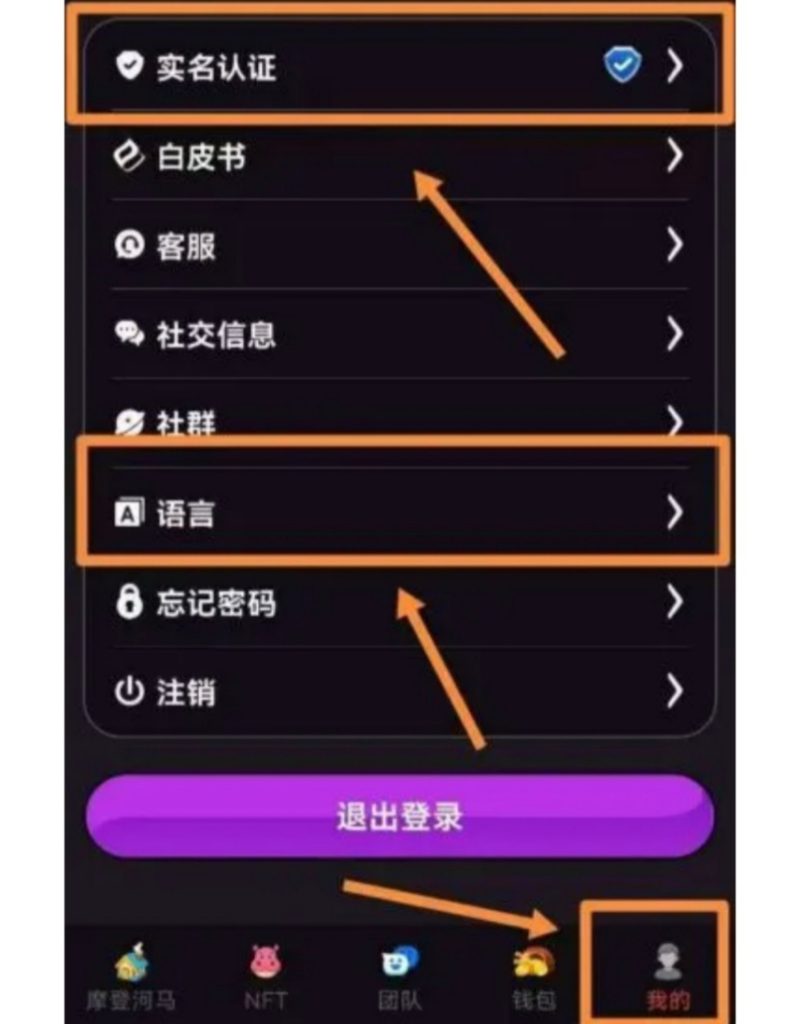Open the 社群 community row

coord(400,421)
